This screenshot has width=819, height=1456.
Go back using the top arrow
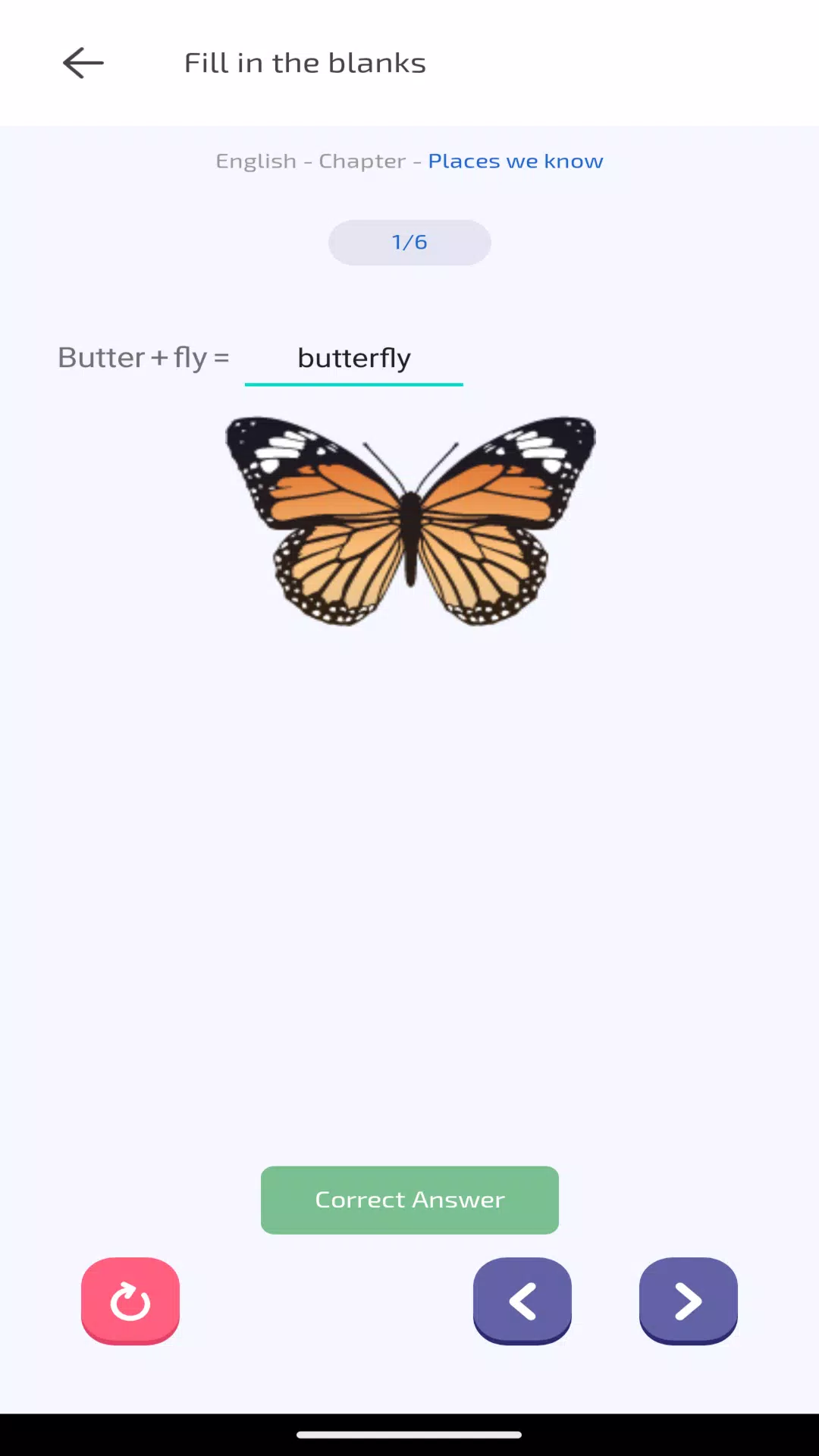[x=83, y=63]
